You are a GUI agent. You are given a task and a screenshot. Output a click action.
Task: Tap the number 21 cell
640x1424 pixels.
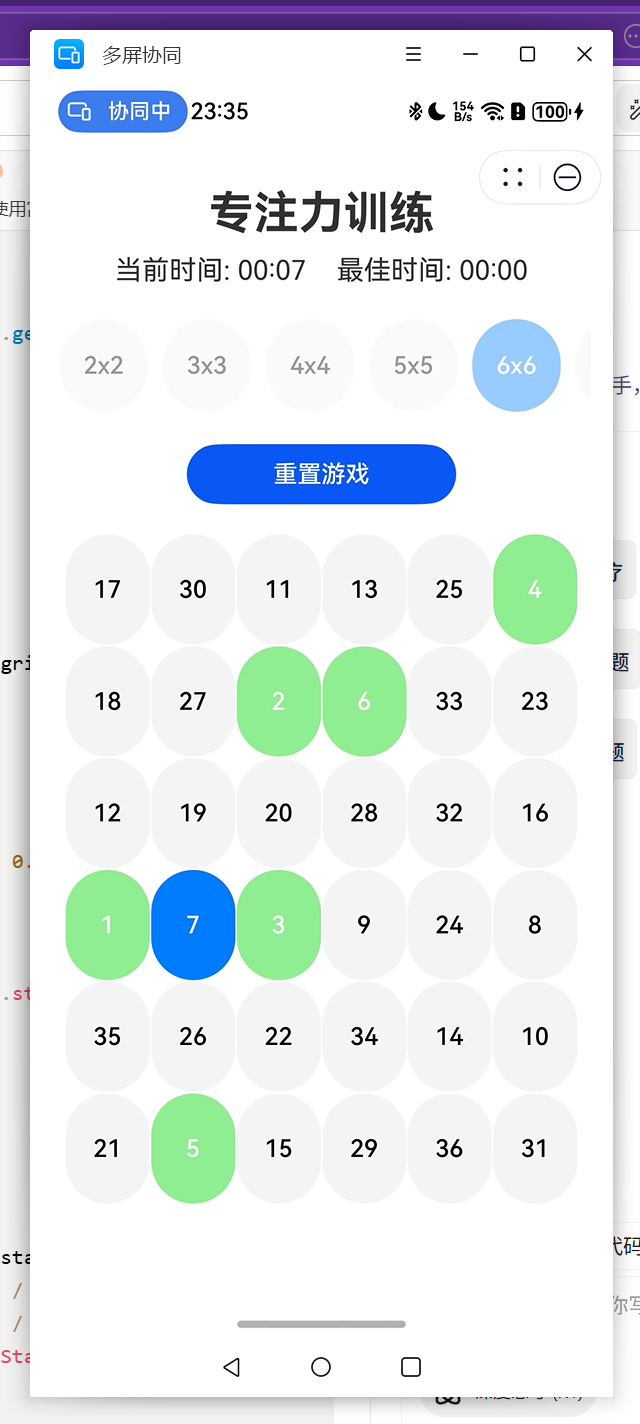point(107,1149)
